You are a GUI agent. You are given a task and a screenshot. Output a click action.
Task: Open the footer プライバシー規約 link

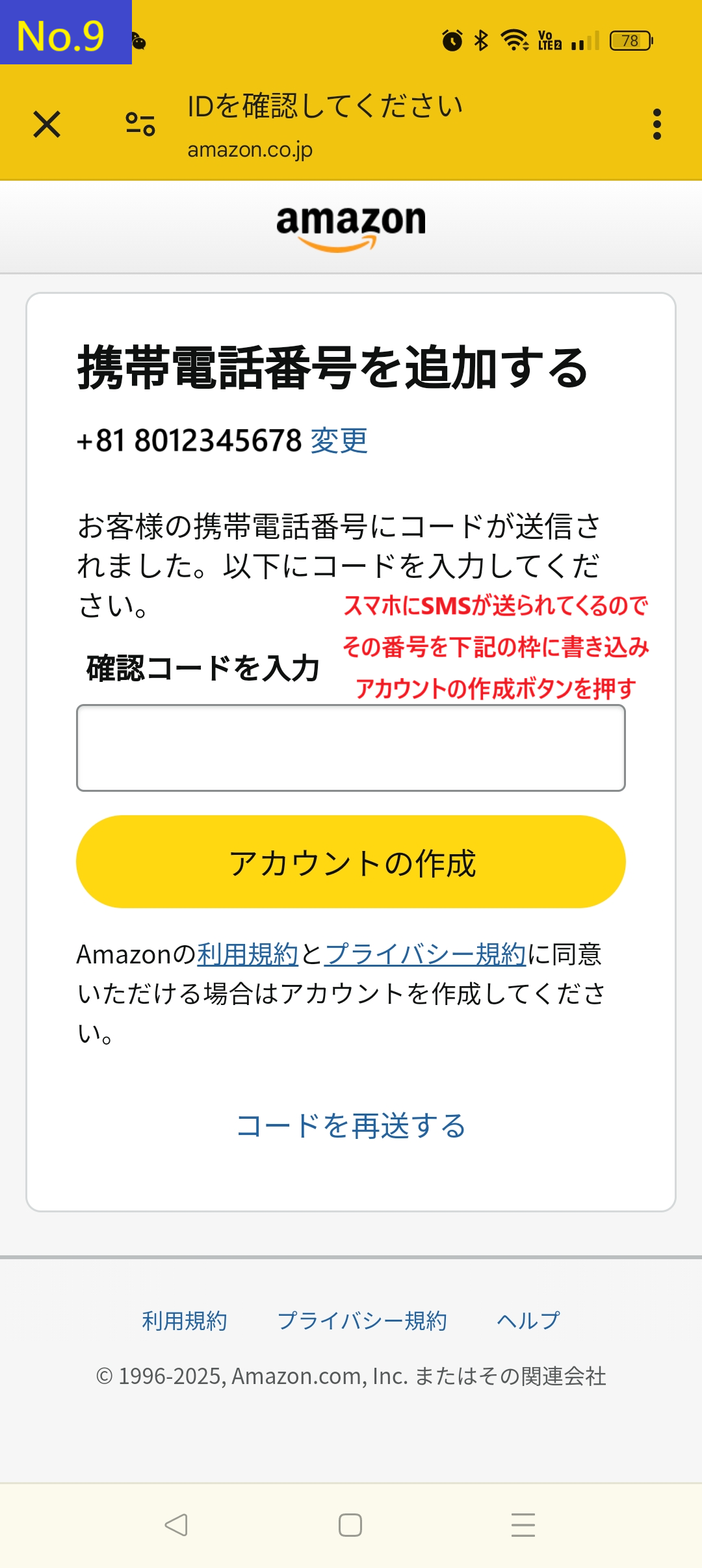(364, 1320)
